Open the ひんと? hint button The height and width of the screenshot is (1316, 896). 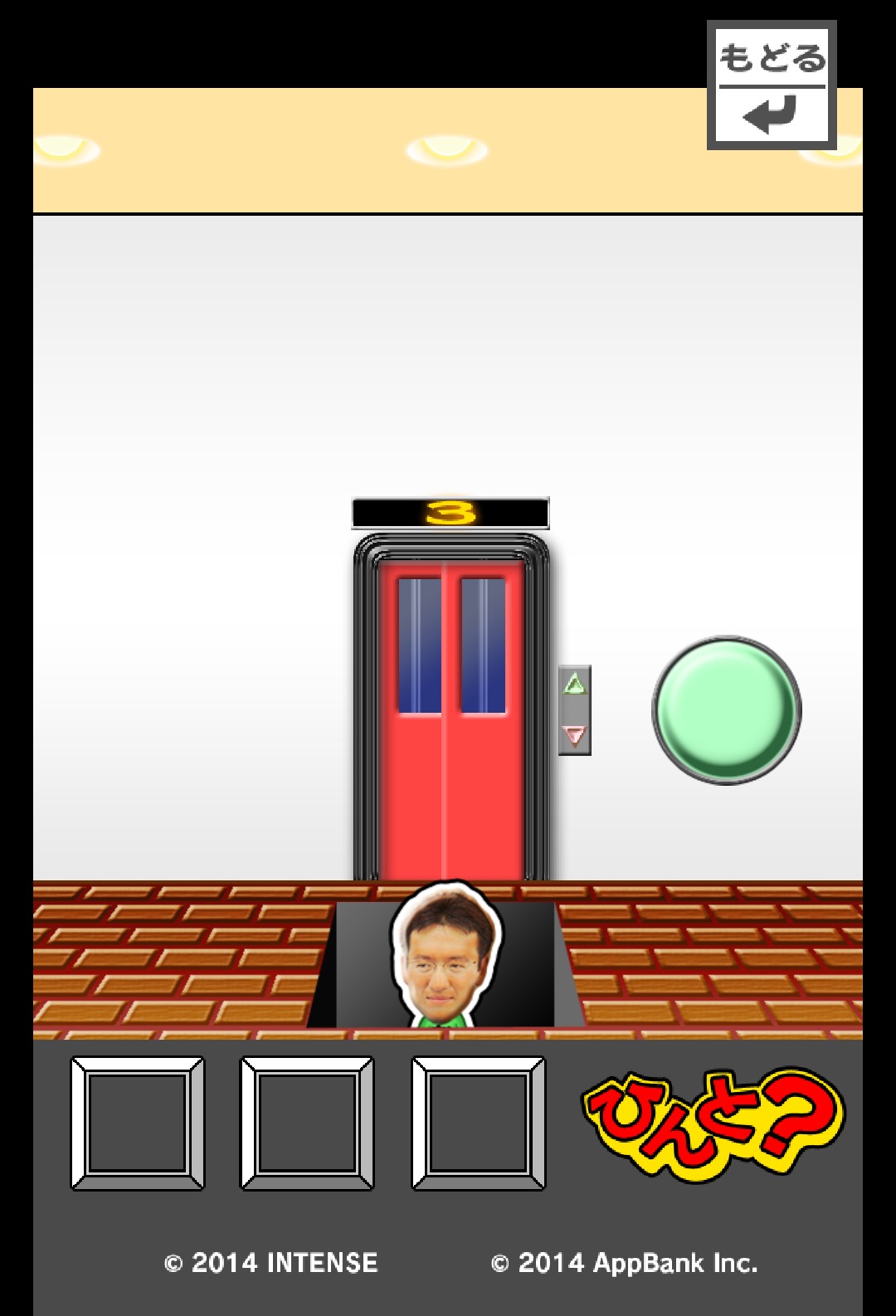point(712,1123)
